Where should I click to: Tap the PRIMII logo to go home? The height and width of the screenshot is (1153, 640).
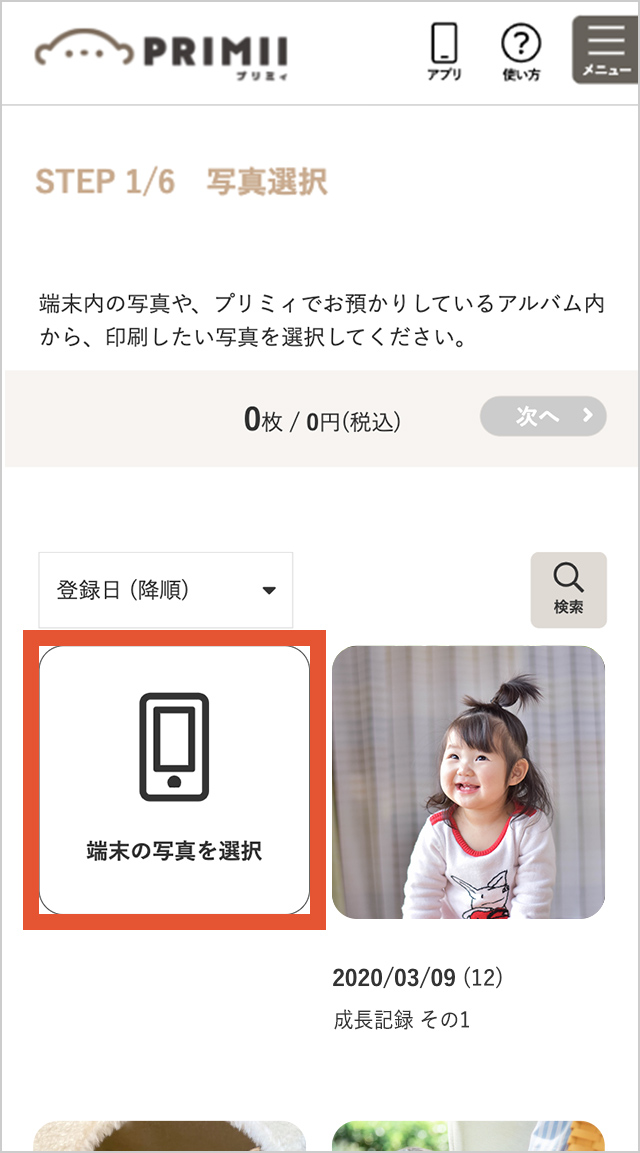tap(162, 52)
